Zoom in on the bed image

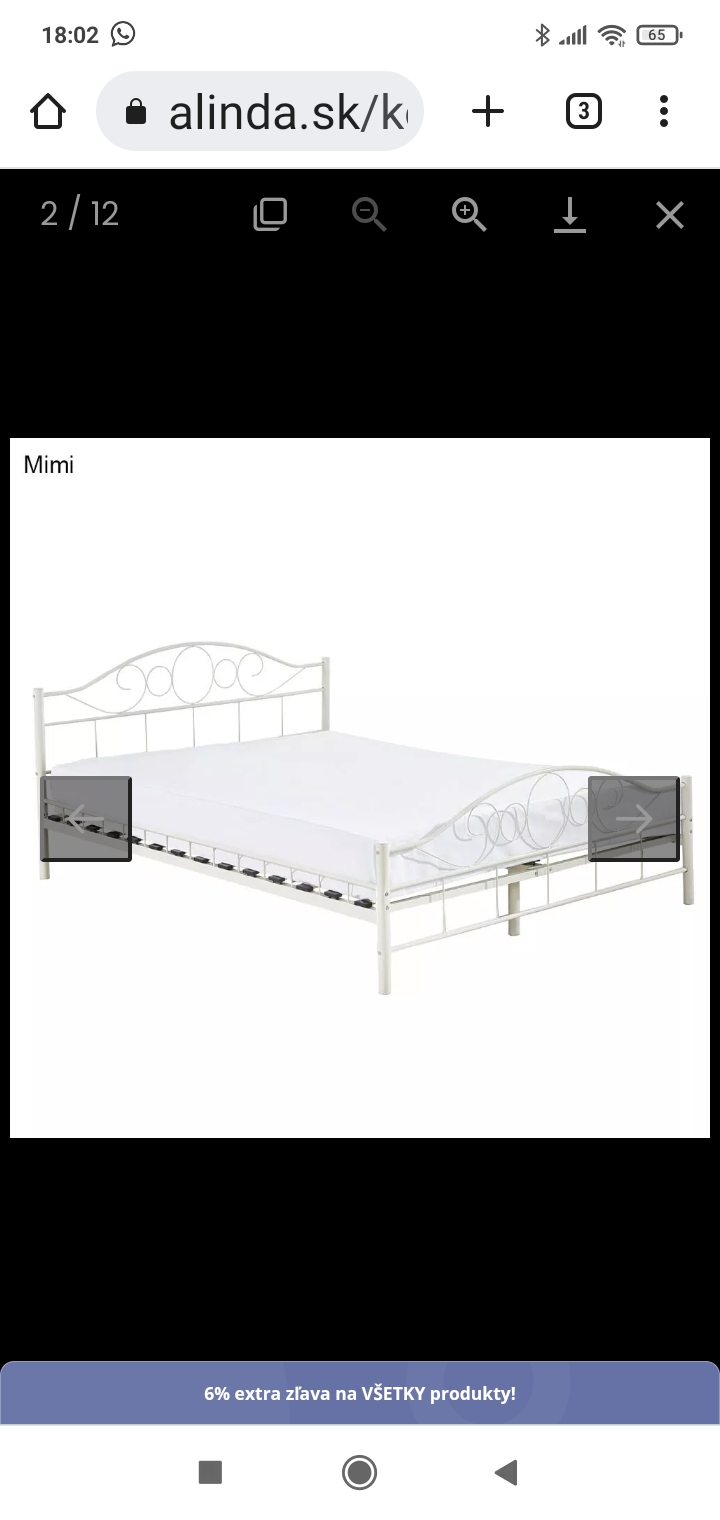tap(469, 214)
